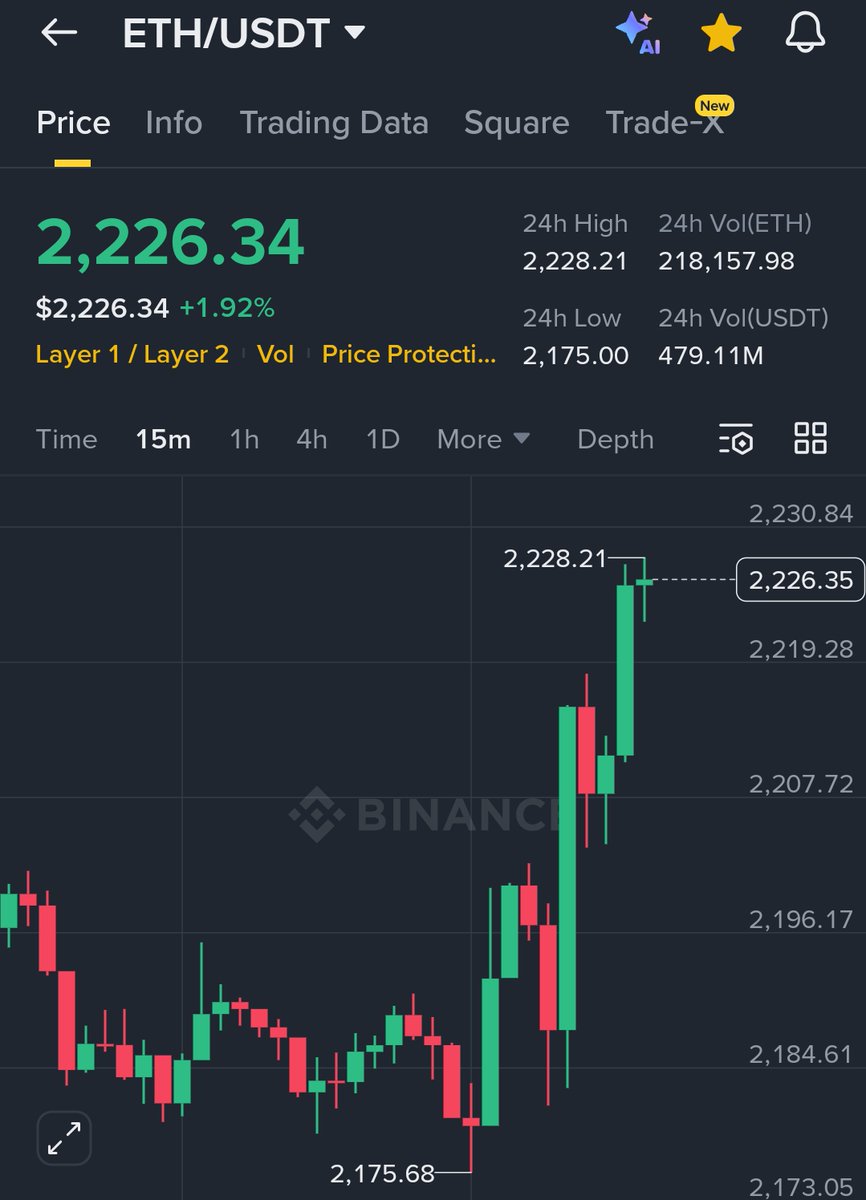
Task: Switch to the Trading Data tab
Action: 334,123
